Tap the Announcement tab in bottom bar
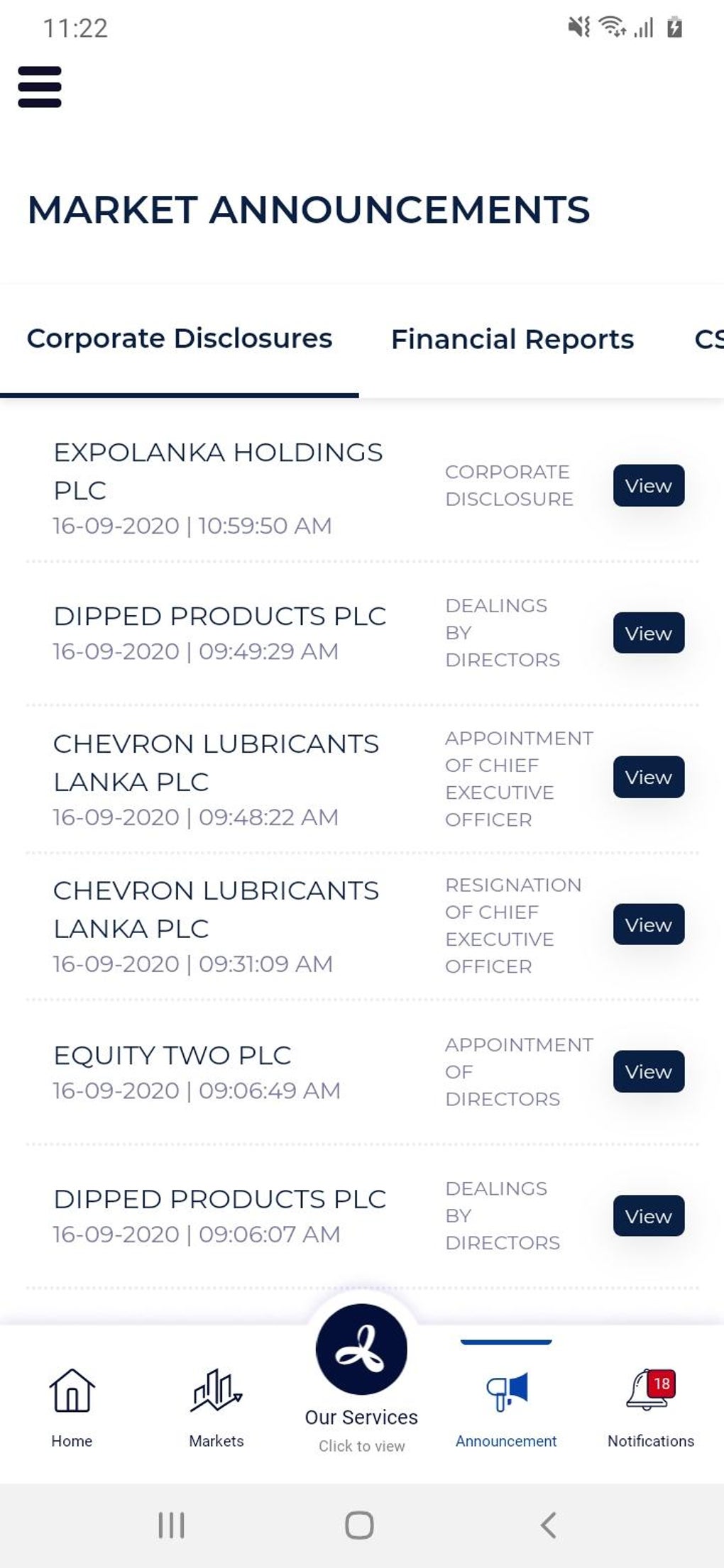 pyautogui.click(x=506, y=1406)
